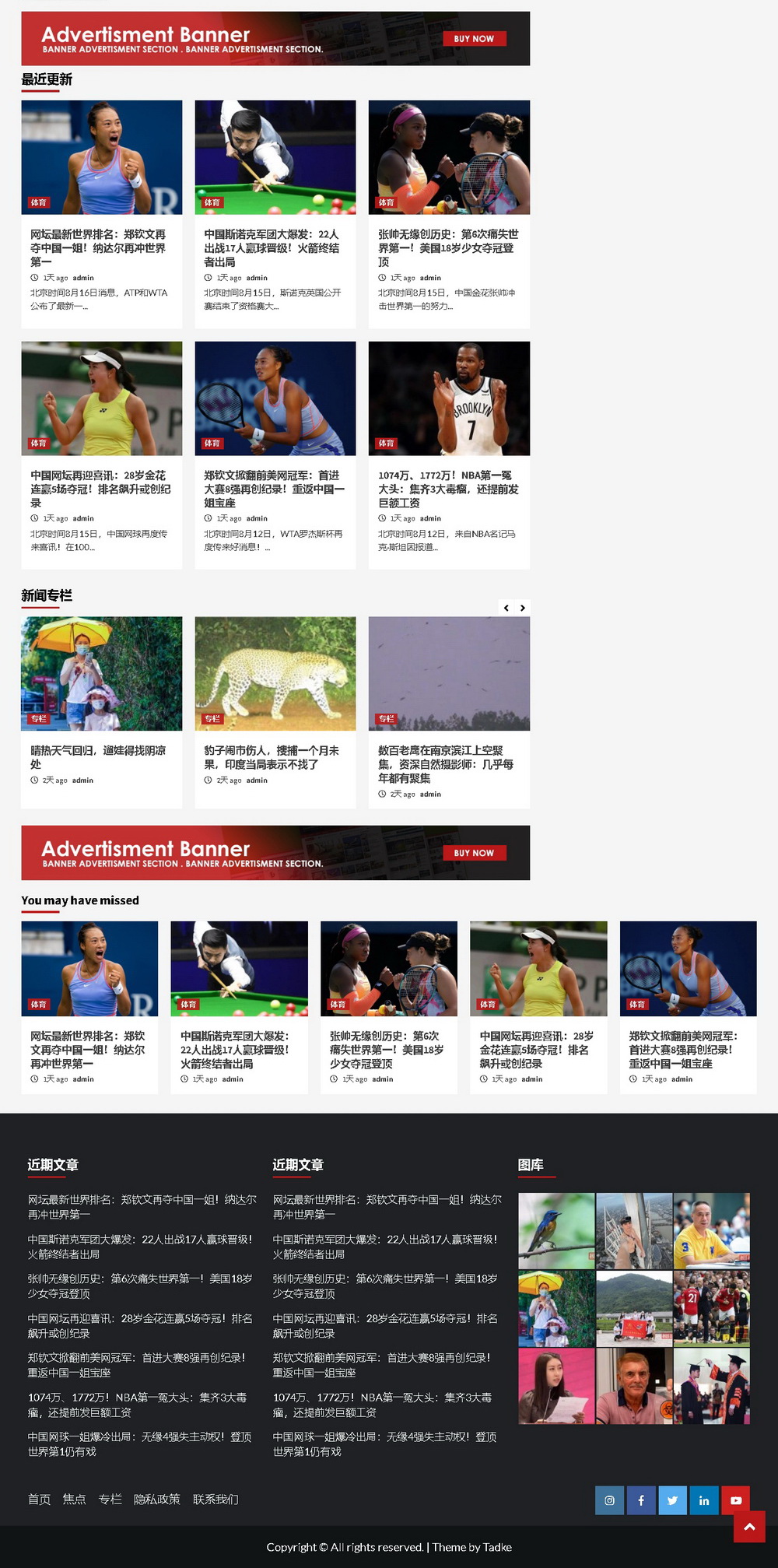Tap BUY NOW in the top advertisement banner

tap(474, 39)
